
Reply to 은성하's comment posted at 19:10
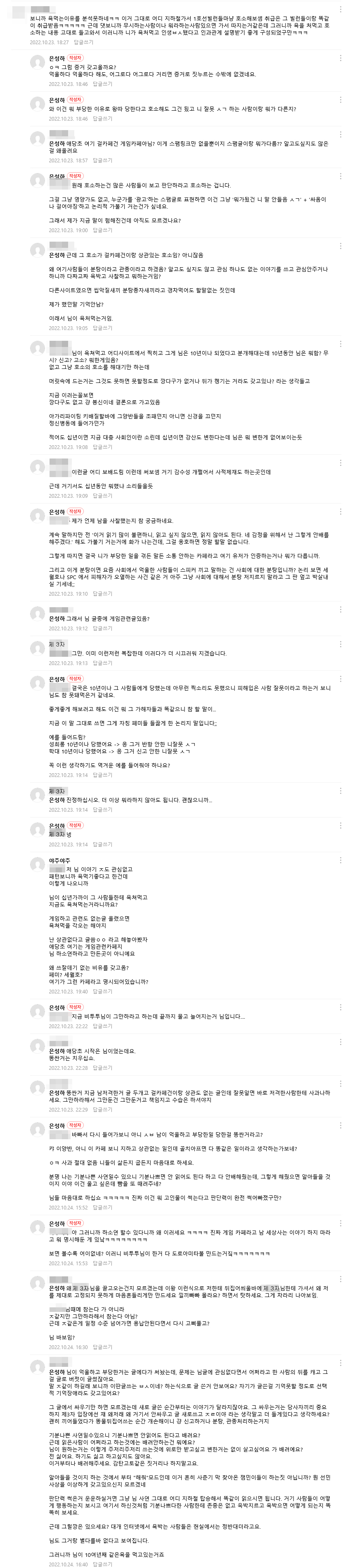pyautogui.click(x=102, y=594)
